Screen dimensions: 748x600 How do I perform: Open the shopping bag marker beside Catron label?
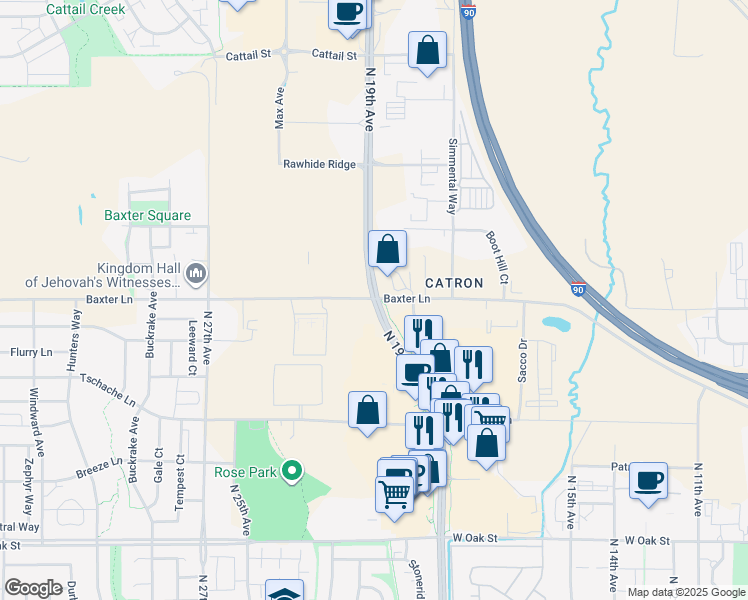tap(387, 249)
